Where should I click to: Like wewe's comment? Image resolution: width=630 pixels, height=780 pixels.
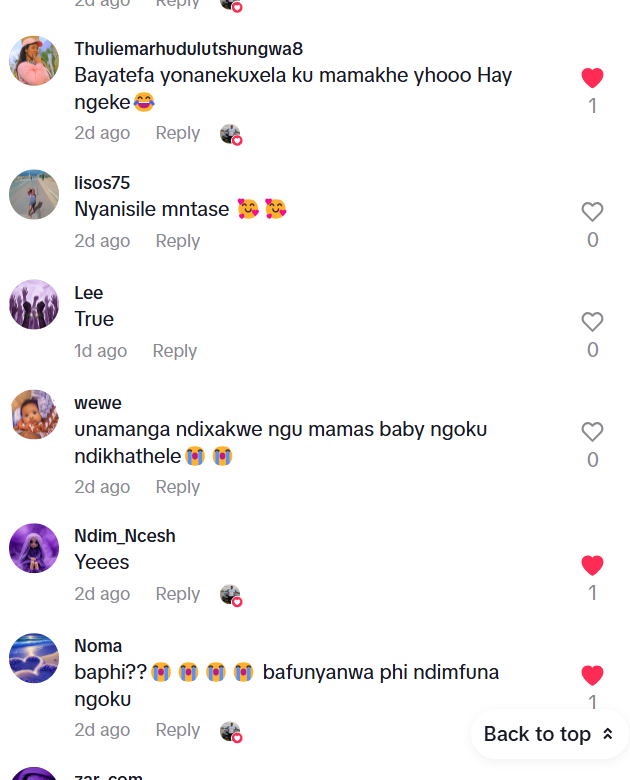pyautogui.click(x=592, y=432)
